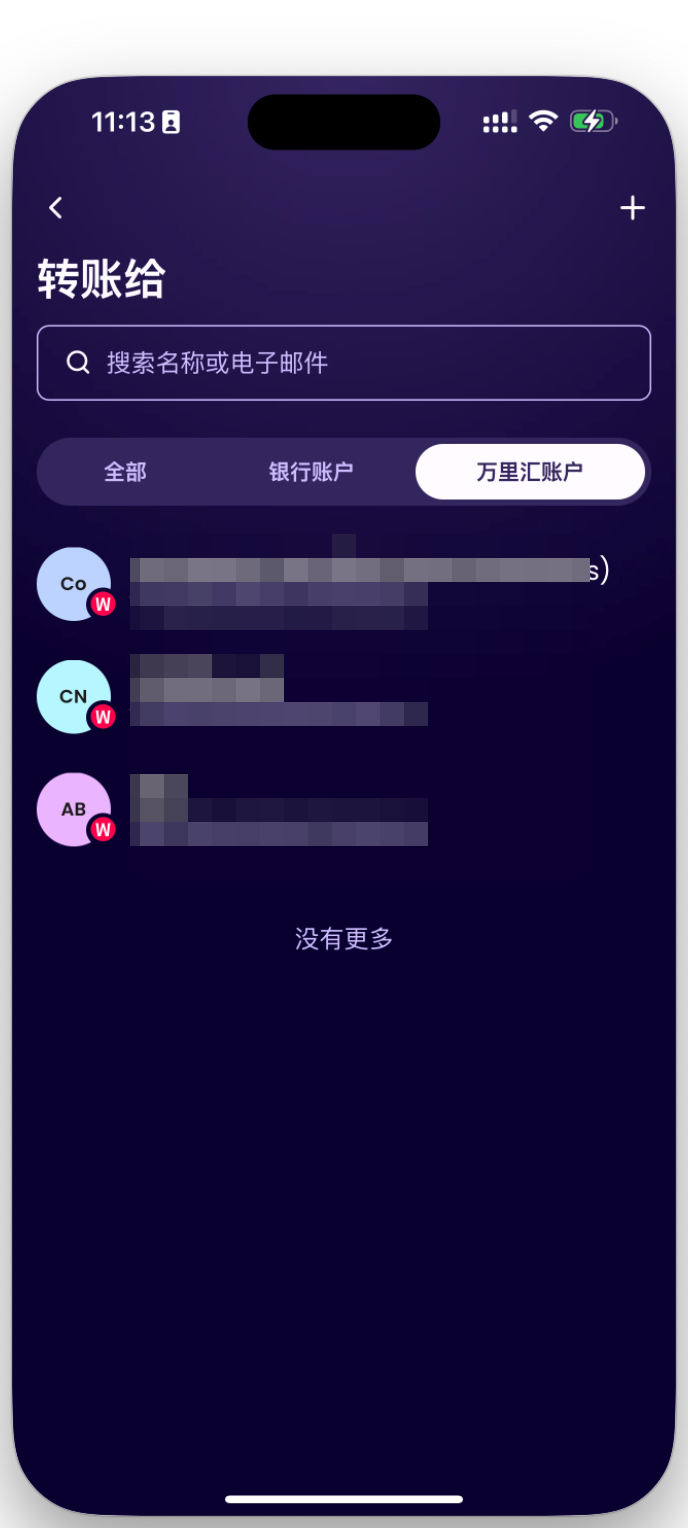The height and width of the screenshot is (1528, 688).
Task: Go back with the top-left arrow
Action: (x=56, y=208)
